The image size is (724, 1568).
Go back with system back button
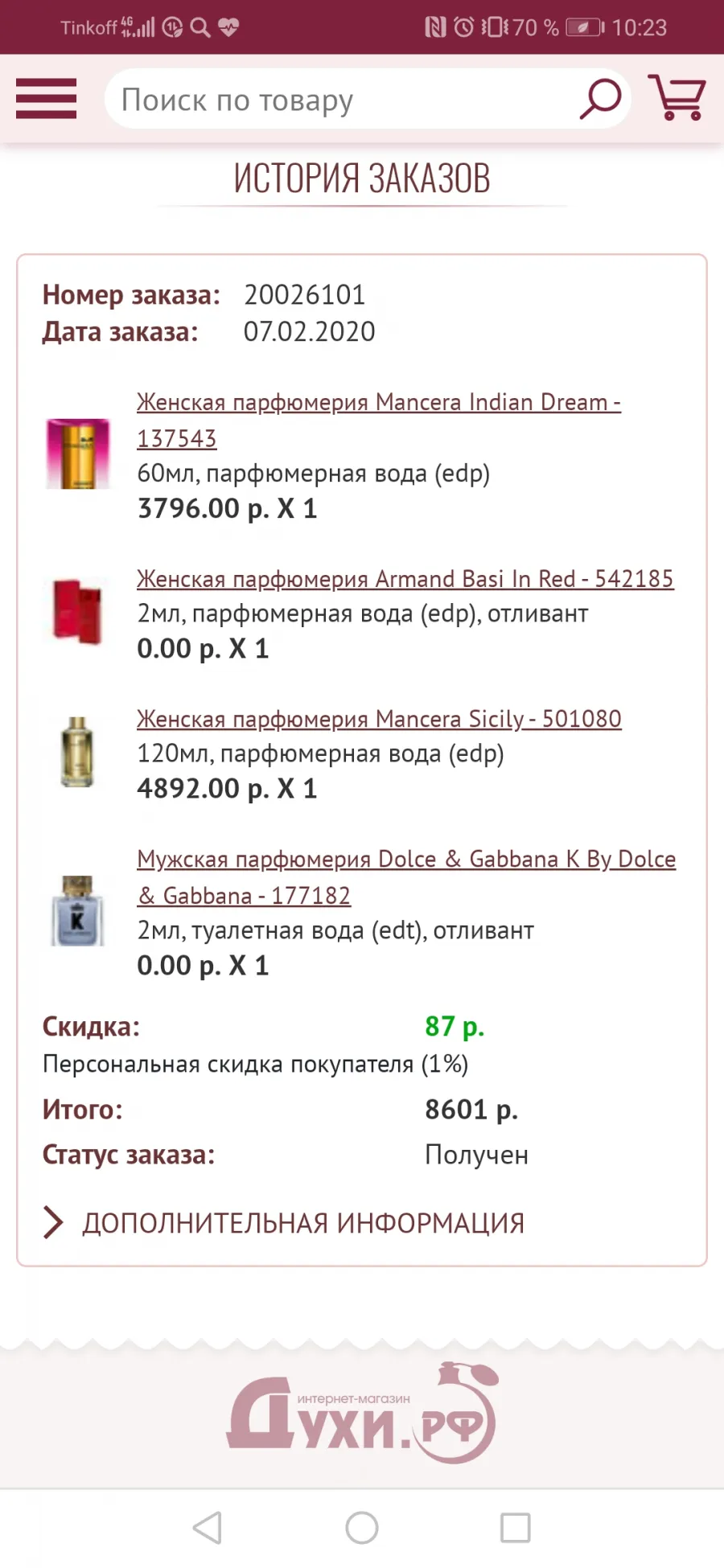[208, 1527]
